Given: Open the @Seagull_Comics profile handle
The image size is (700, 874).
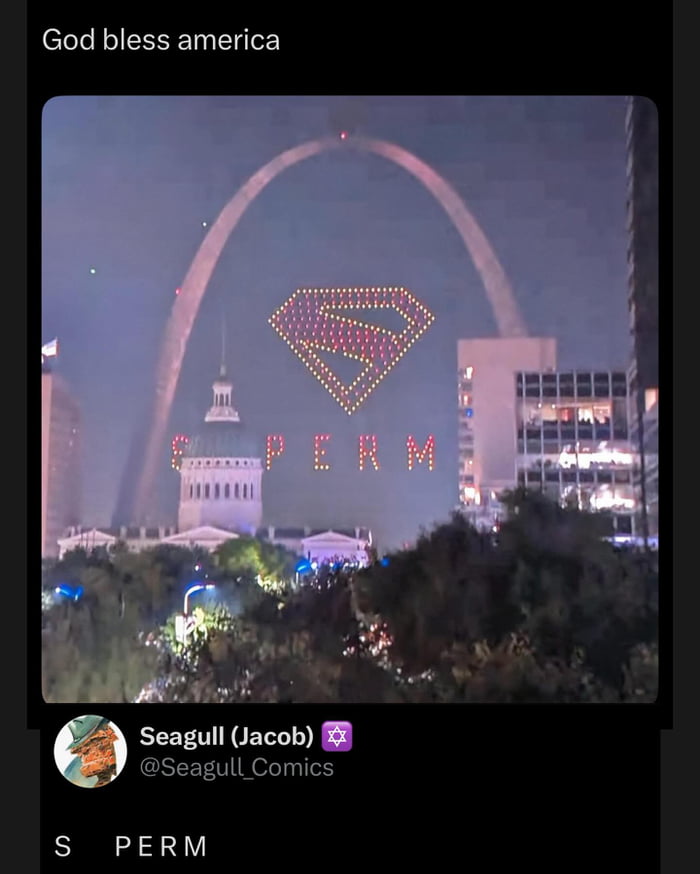Looking at the screenshot, I should [236, 768].
